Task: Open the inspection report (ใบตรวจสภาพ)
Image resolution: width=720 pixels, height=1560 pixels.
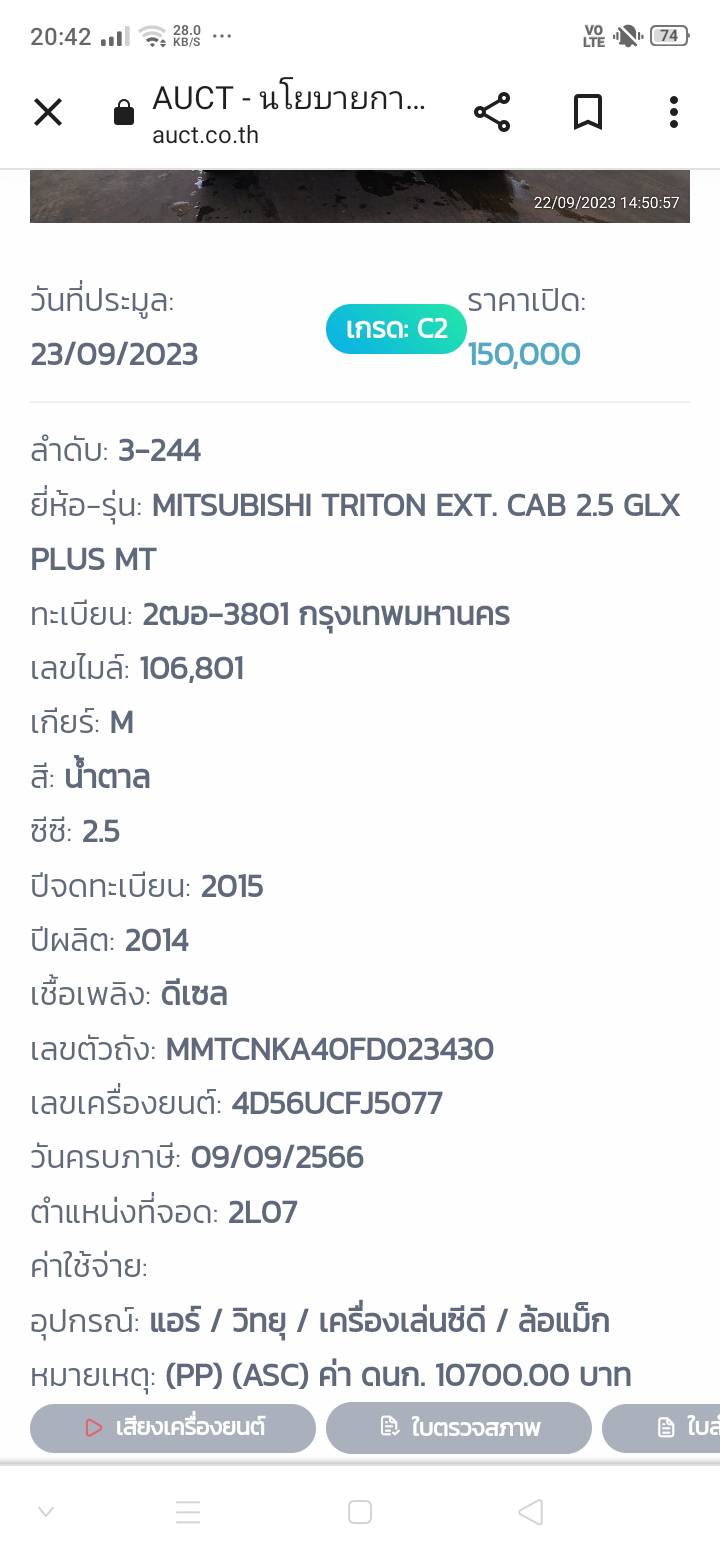Action: (x=459, y=1427)
